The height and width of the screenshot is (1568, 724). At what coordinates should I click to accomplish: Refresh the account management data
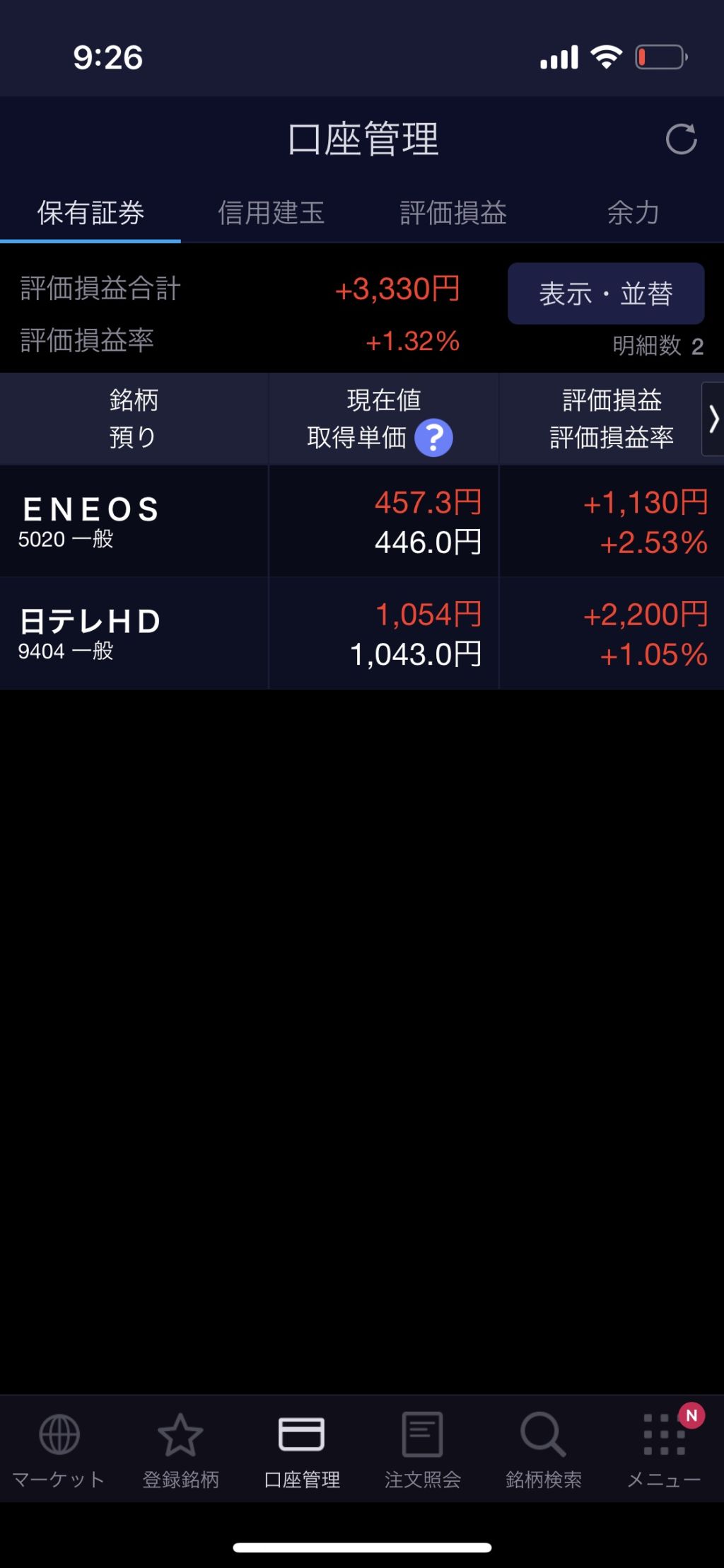[x=681, y=139]
